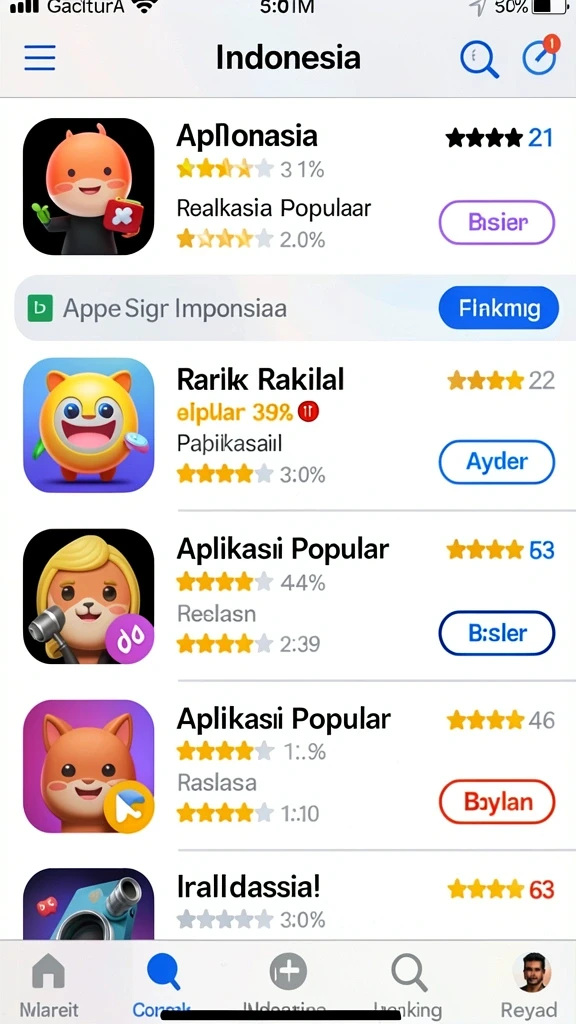Open the Rarik Rakilal app entry
Image resolution: width=576 pixels, height=1024 pixels.
click(x=288, y=426)
